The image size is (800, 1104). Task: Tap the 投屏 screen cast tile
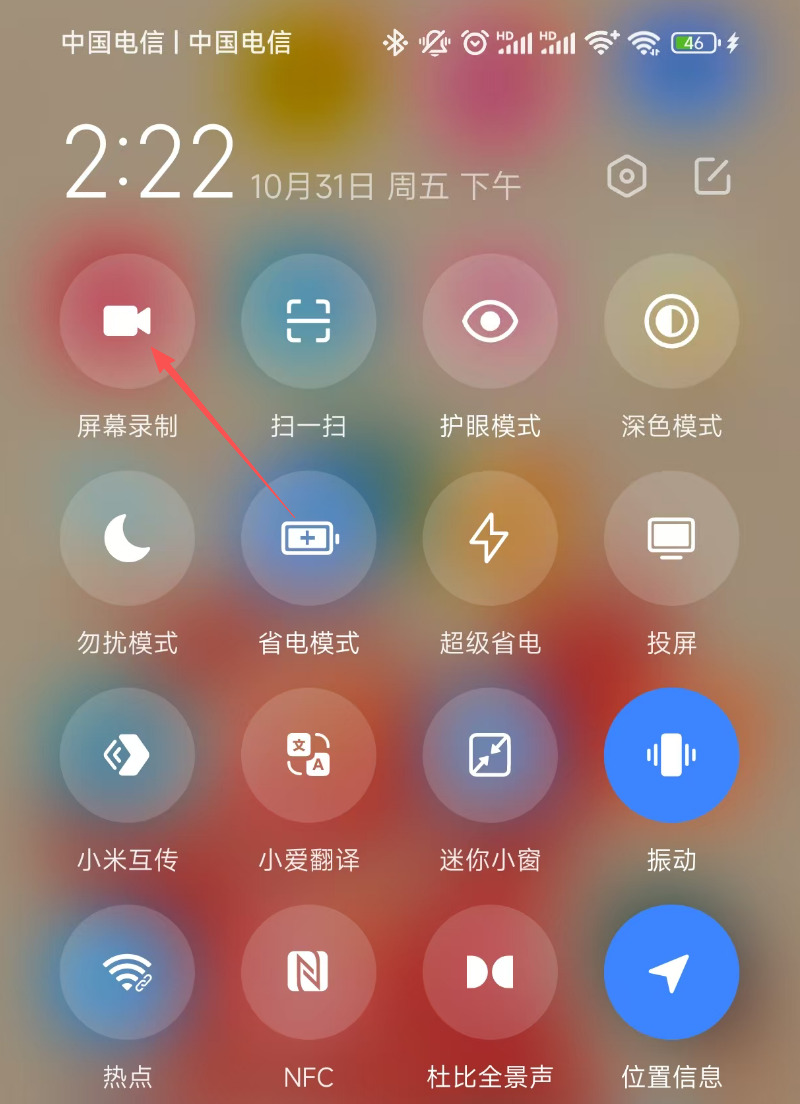point(671,538)
